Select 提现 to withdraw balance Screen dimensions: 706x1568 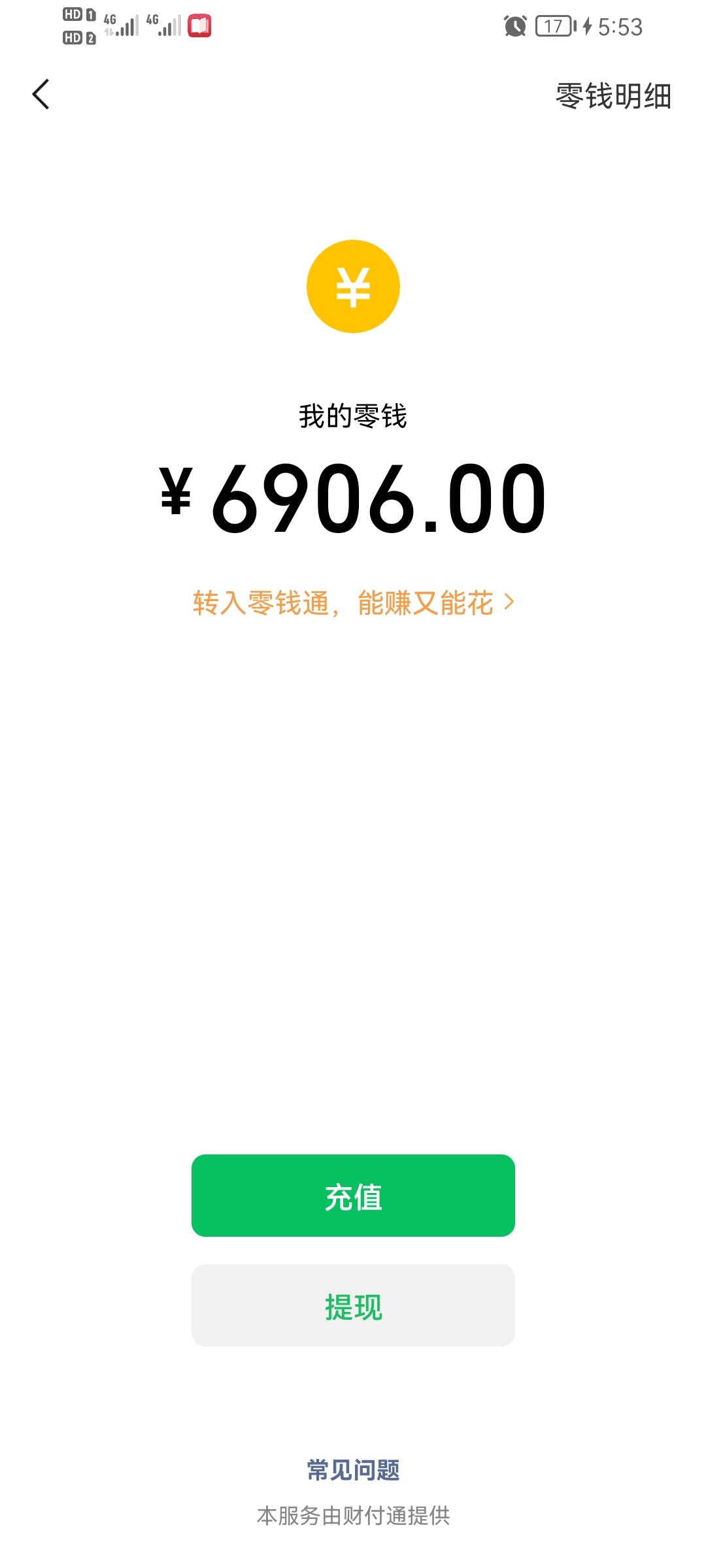tap(353, 1305)
